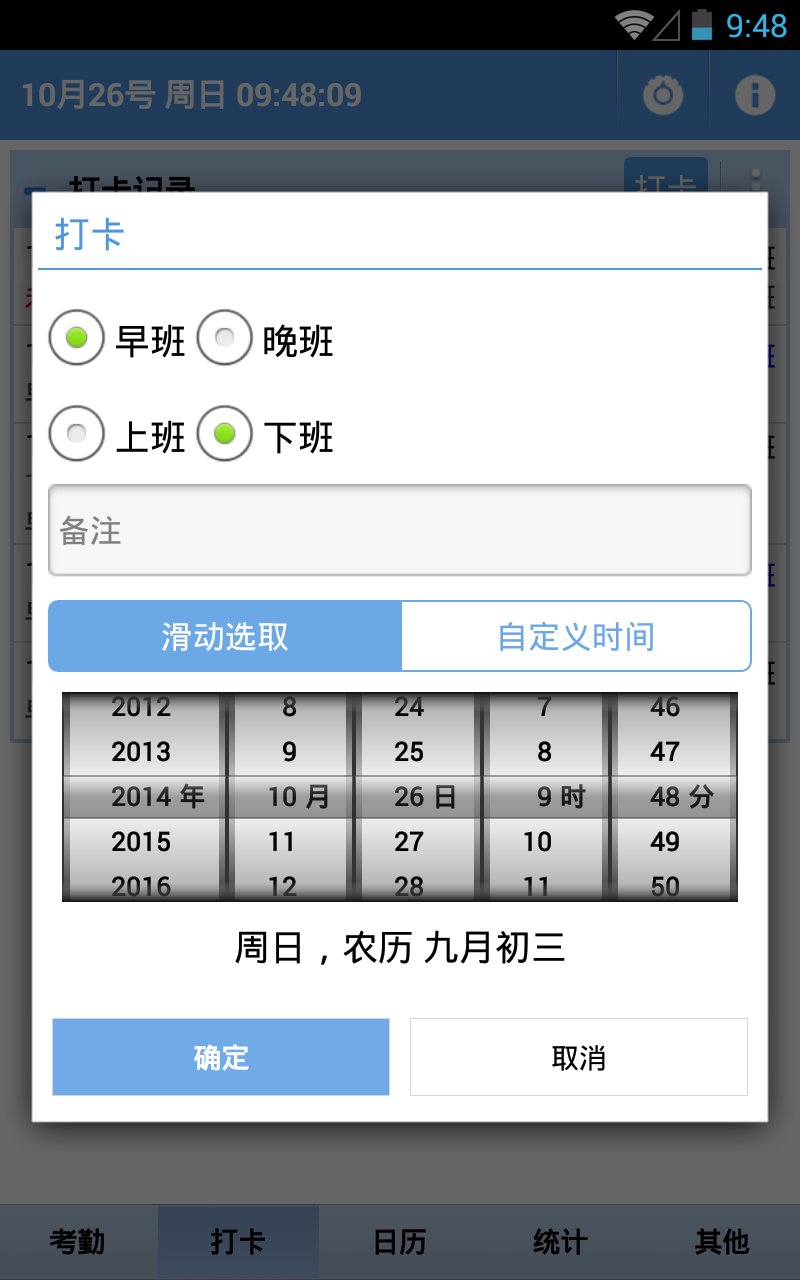800x1280 pixels.
Task: Pick minute 49 in the wheel
Action: tap(665, 842)
